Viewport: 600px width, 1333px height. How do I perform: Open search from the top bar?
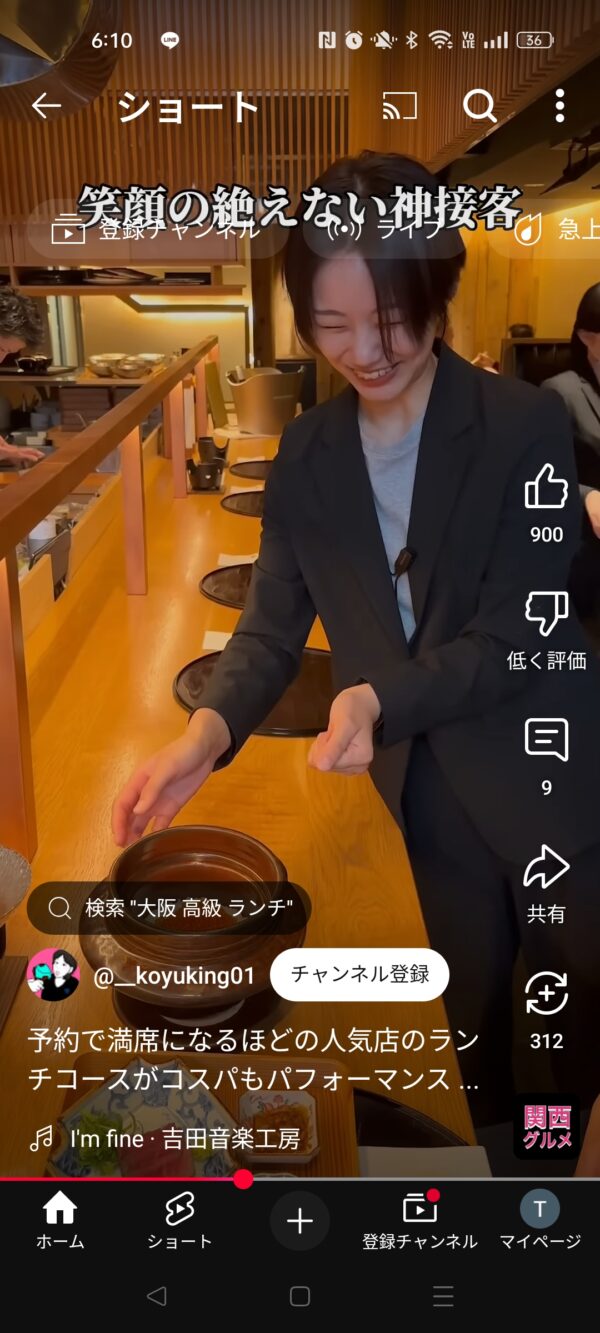coord(480,106)
